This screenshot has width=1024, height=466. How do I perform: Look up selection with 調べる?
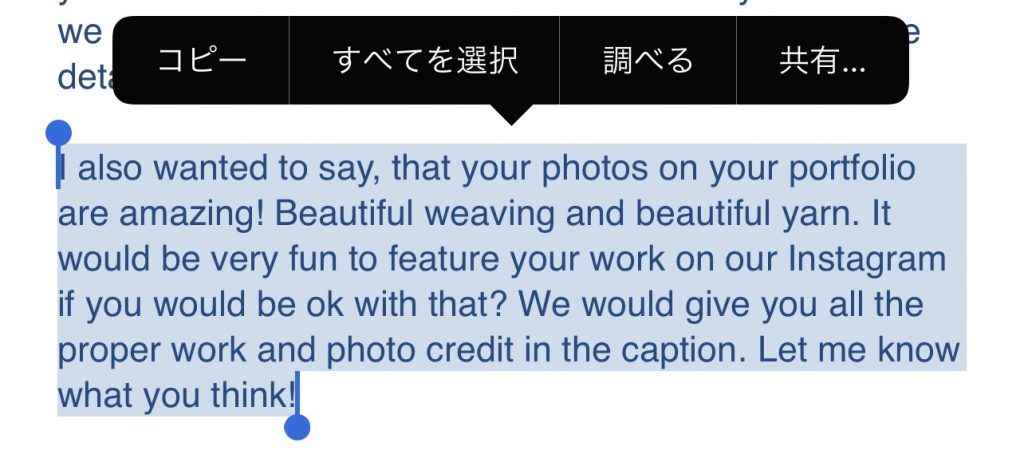click(647, 61)
